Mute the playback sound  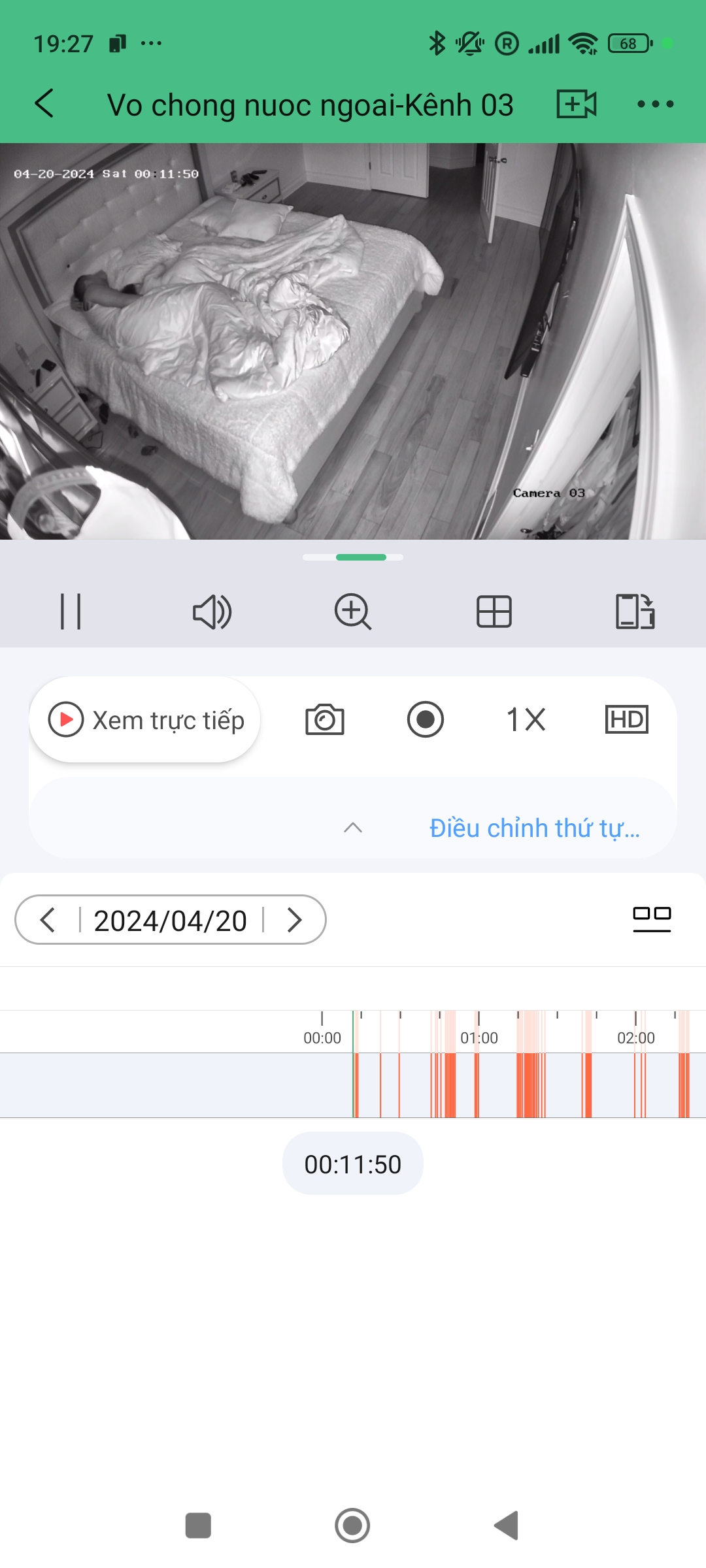coord(212,612)
